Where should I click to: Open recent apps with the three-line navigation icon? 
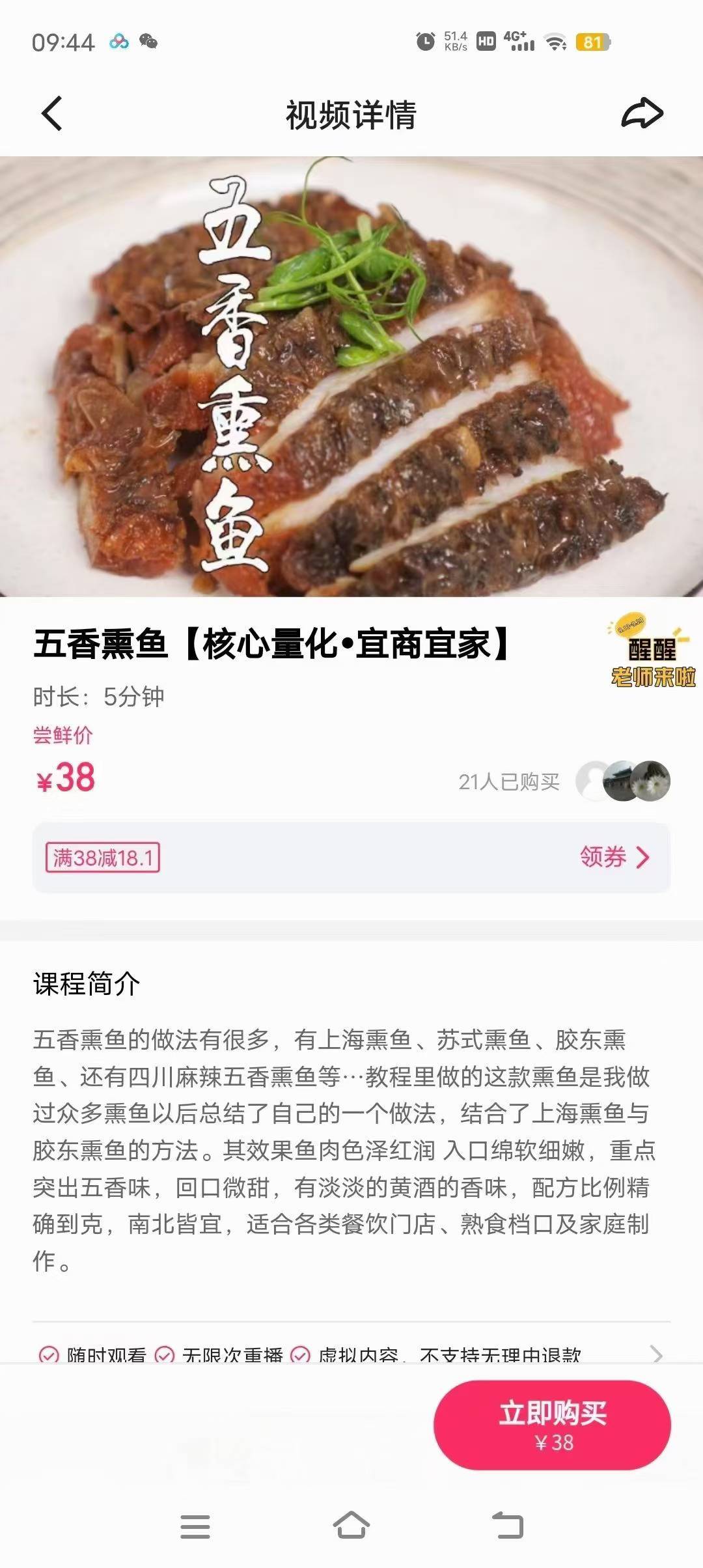(x=193, y=1527)
